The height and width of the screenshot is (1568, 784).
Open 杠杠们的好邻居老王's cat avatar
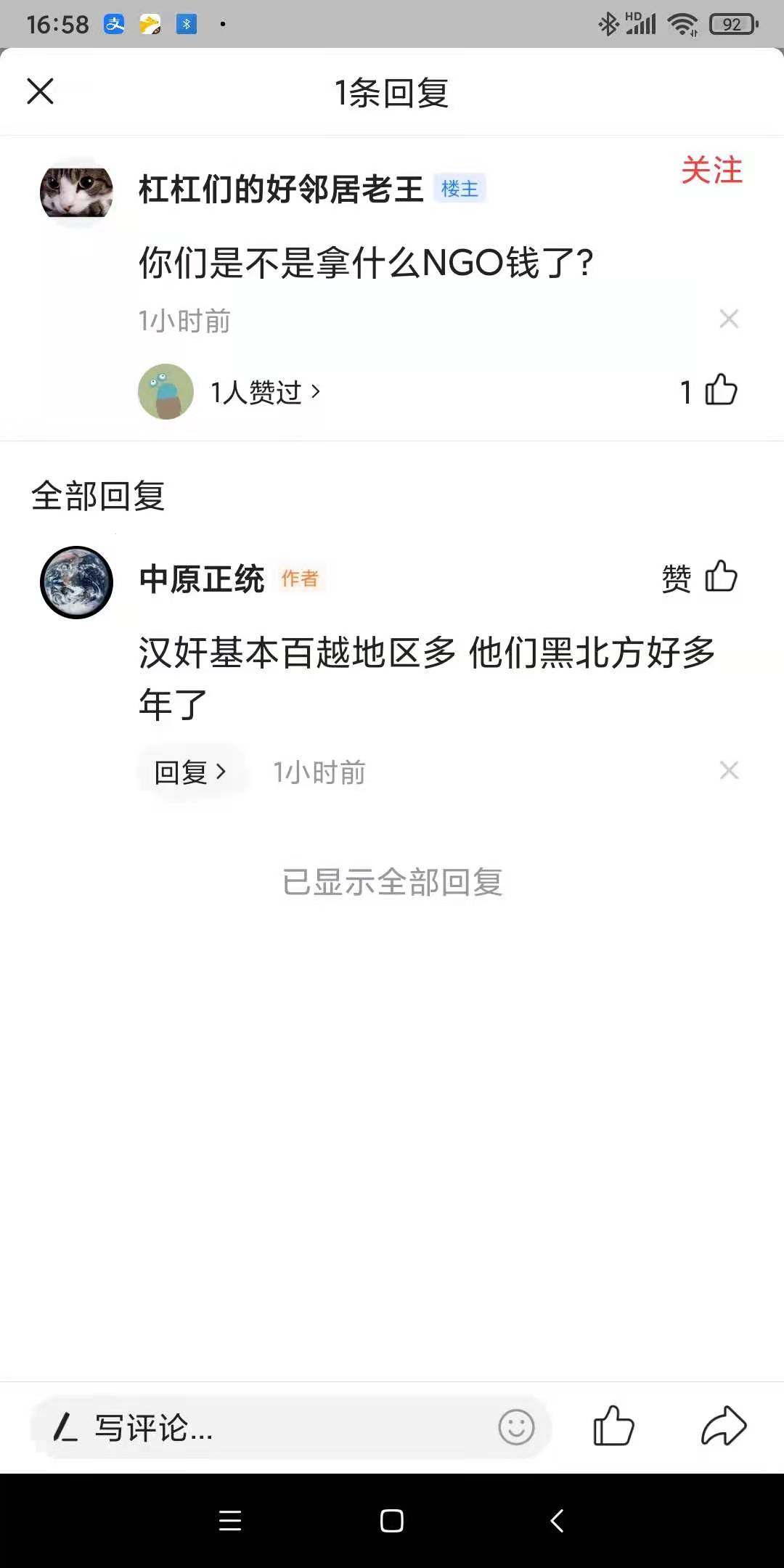76,192
